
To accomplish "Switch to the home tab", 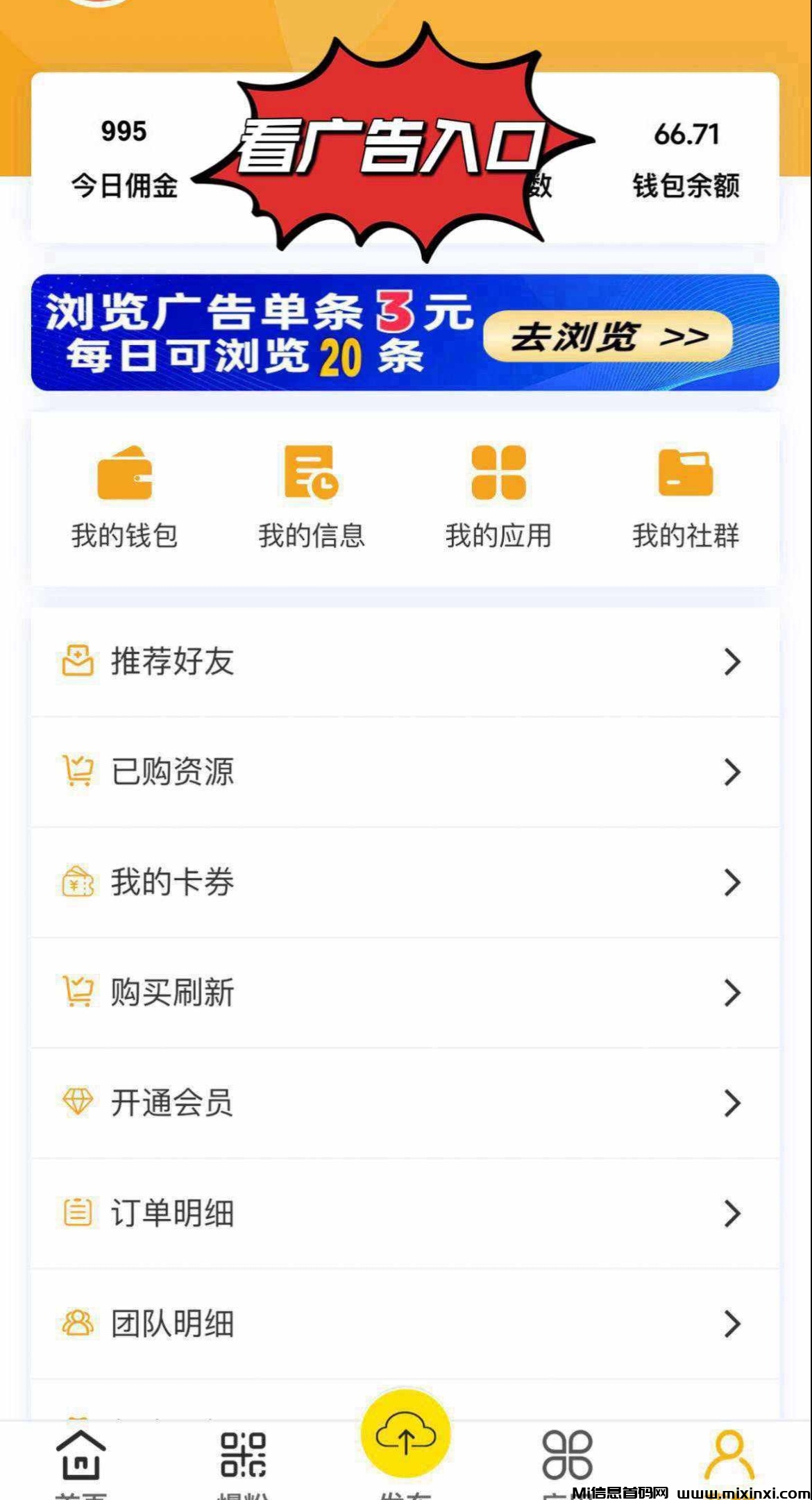I will point(81,1458).
